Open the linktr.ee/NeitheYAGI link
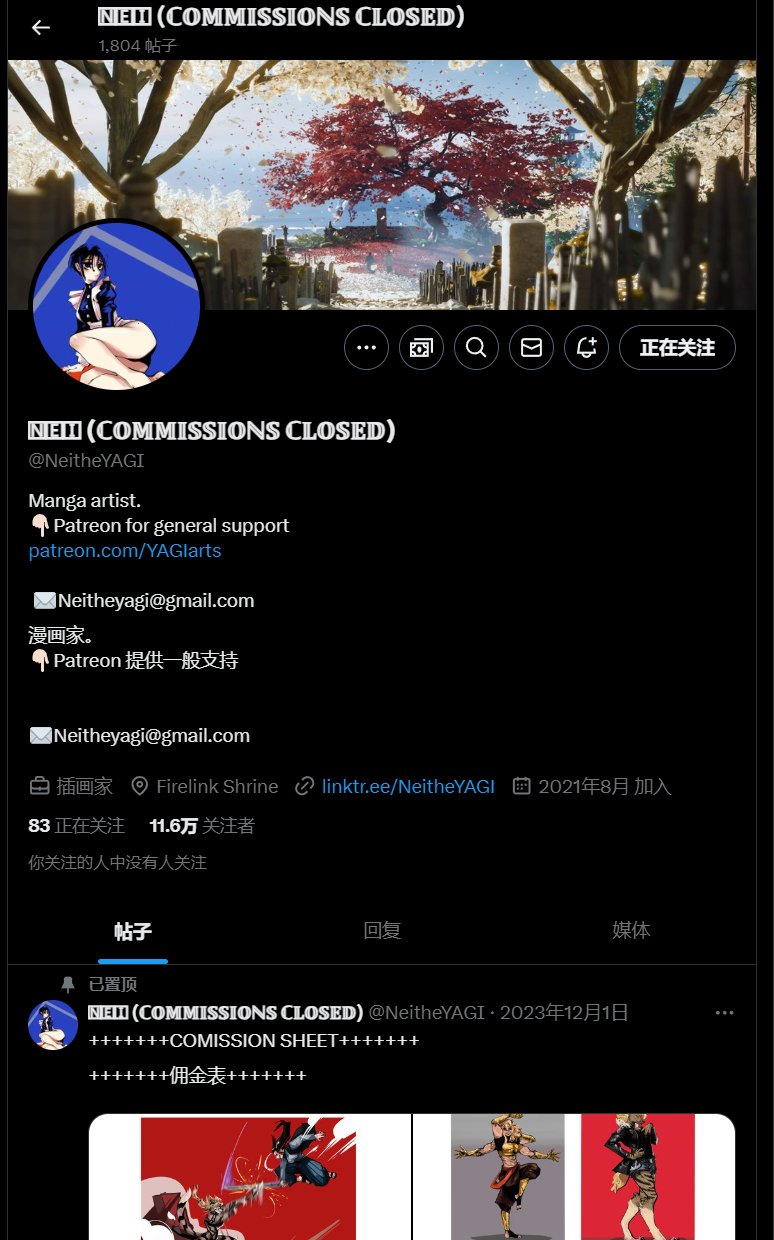Viewport: 774px width, 1240px height. coord(408,787)
